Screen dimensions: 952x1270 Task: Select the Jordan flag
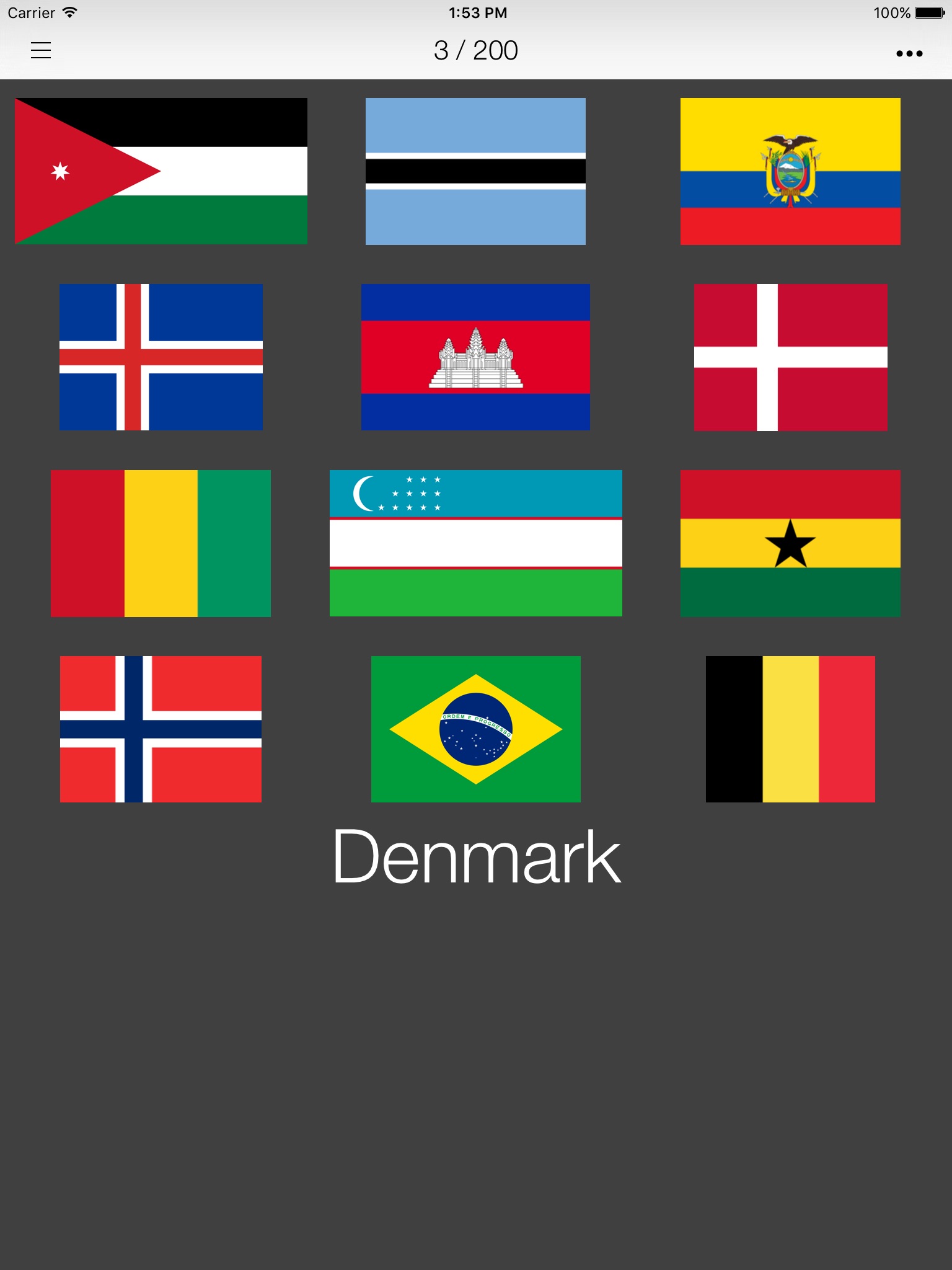pyautogui.click(x=161, y=171)
